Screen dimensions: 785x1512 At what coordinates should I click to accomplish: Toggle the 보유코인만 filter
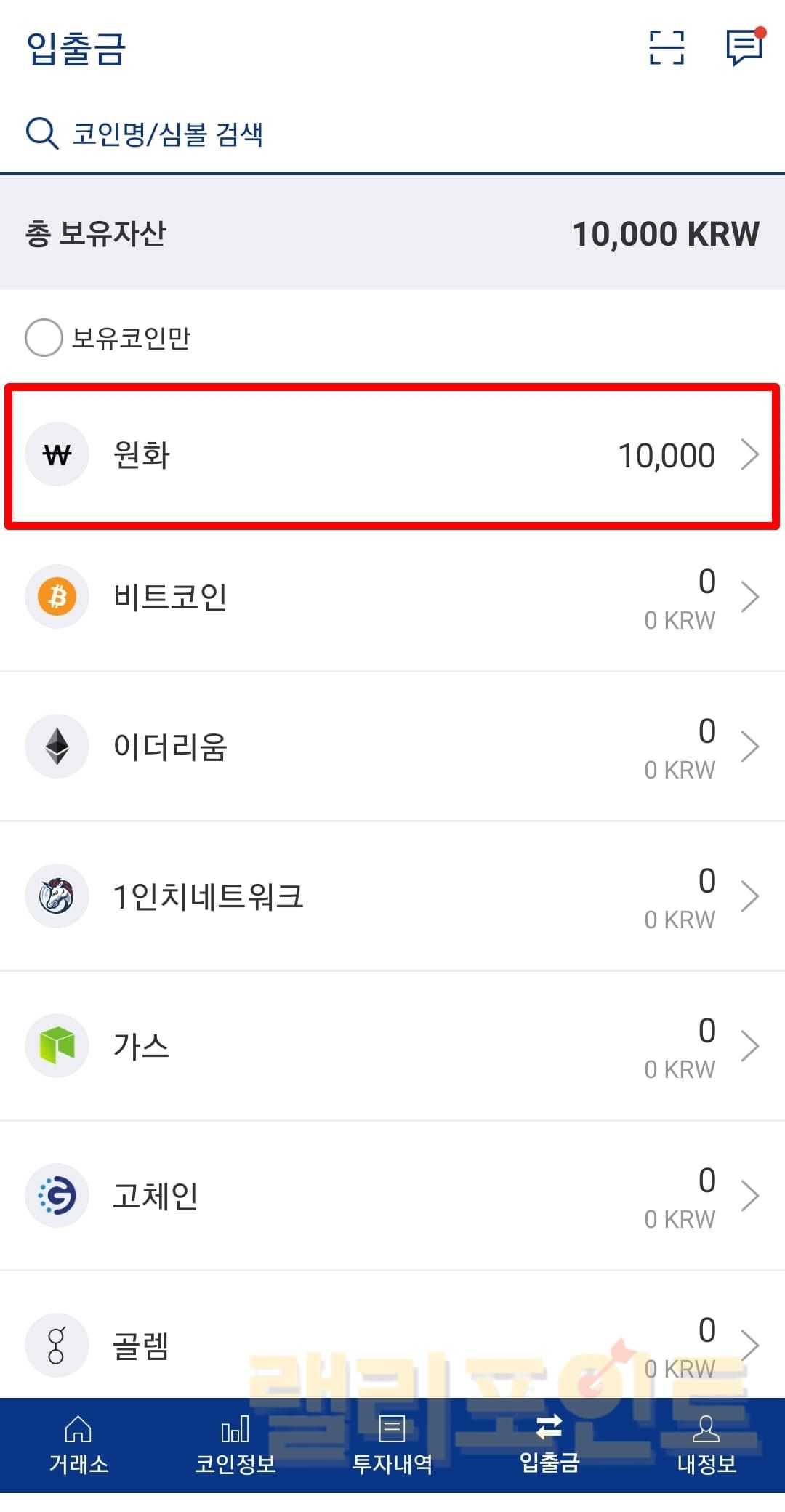click(44, 338)
